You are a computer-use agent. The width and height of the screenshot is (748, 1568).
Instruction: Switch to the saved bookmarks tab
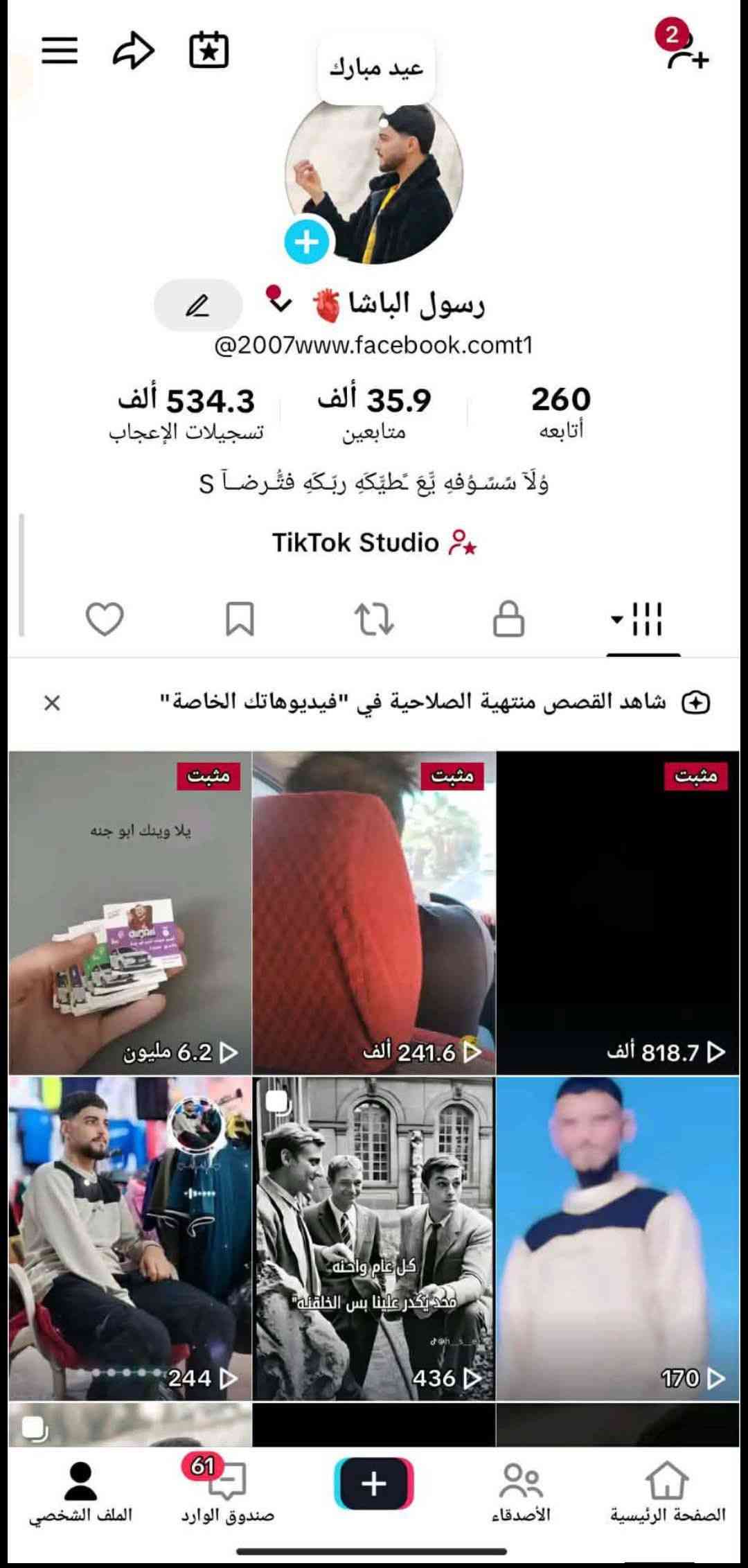[240, 619]
